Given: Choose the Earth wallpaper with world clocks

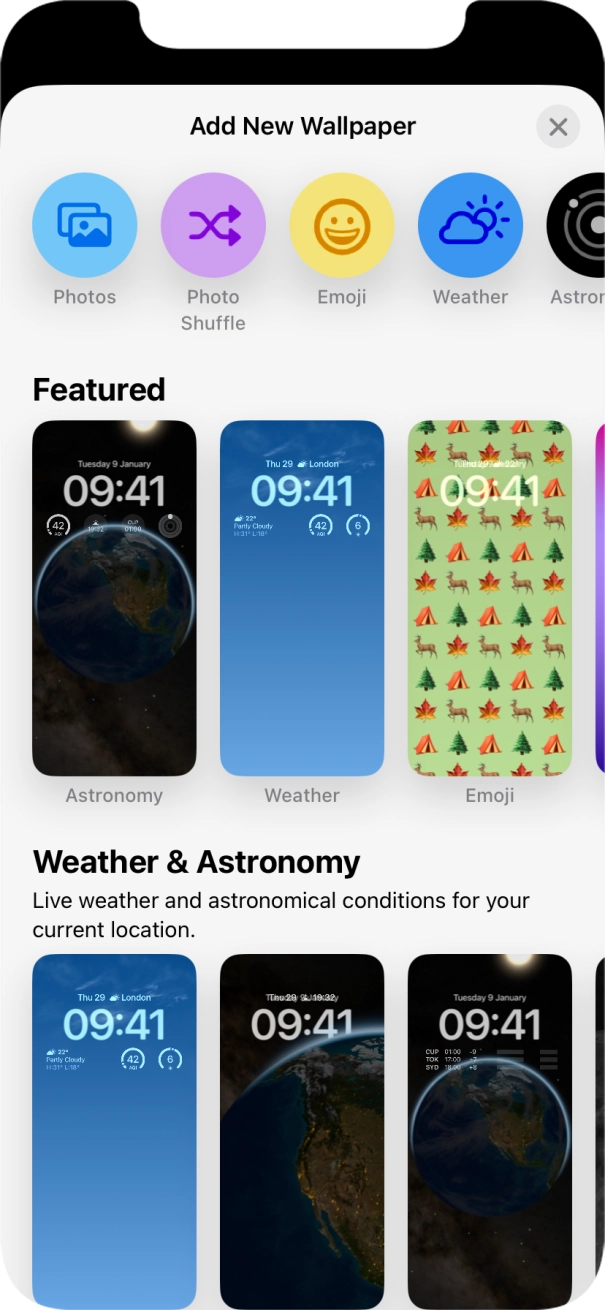Looking at the screenshot, I should pyautogui.click(x=490, y=1131).
